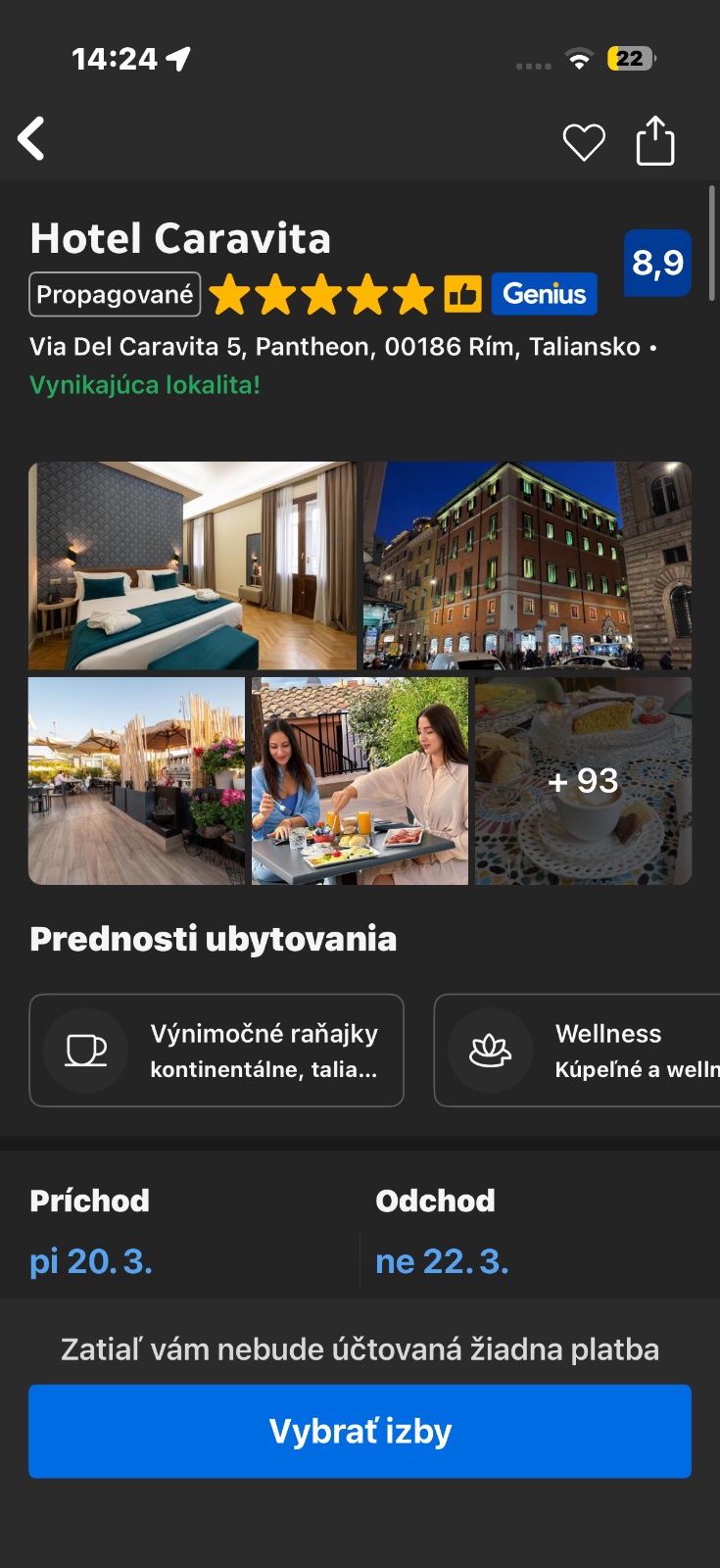This screenshot has width=720, height=1568.
Task: Open the hotel bedroom photo
Action: pos(192,565)
